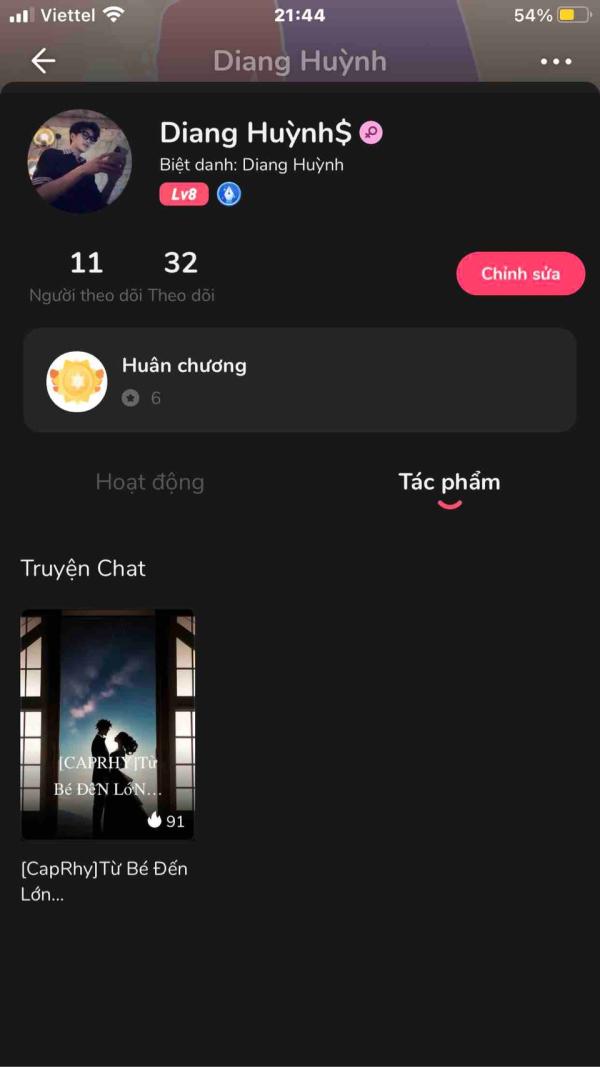Open the [CapRhy]Từ Bé Đến Lớn story
Screen dimensions: 600x1067
coord(108,725)
